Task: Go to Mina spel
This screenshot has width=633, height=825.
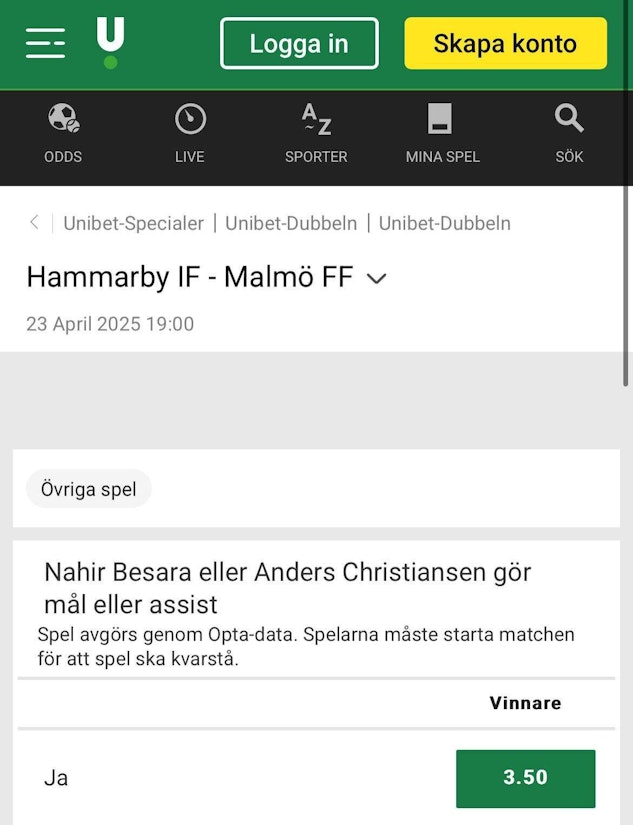Action: [442, 134]
